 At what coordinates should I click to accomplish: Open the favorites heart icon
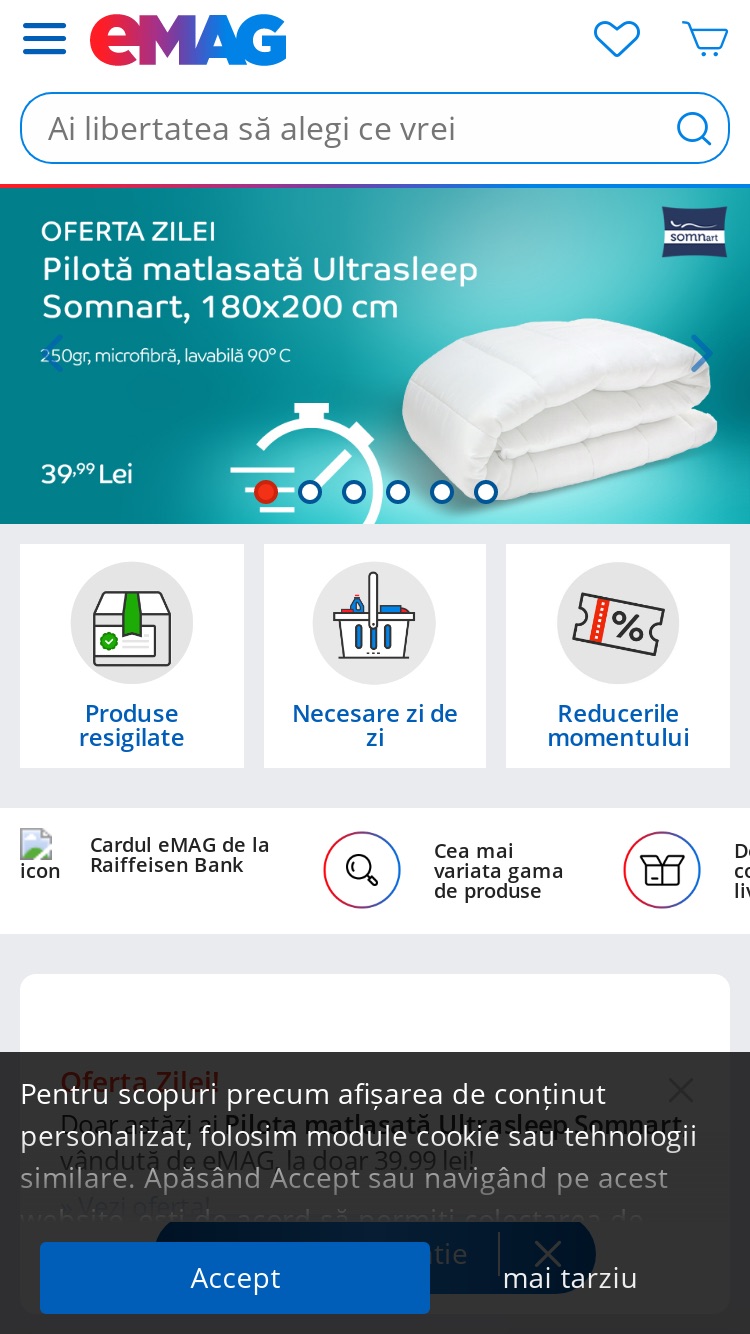[x=617, y=40]
